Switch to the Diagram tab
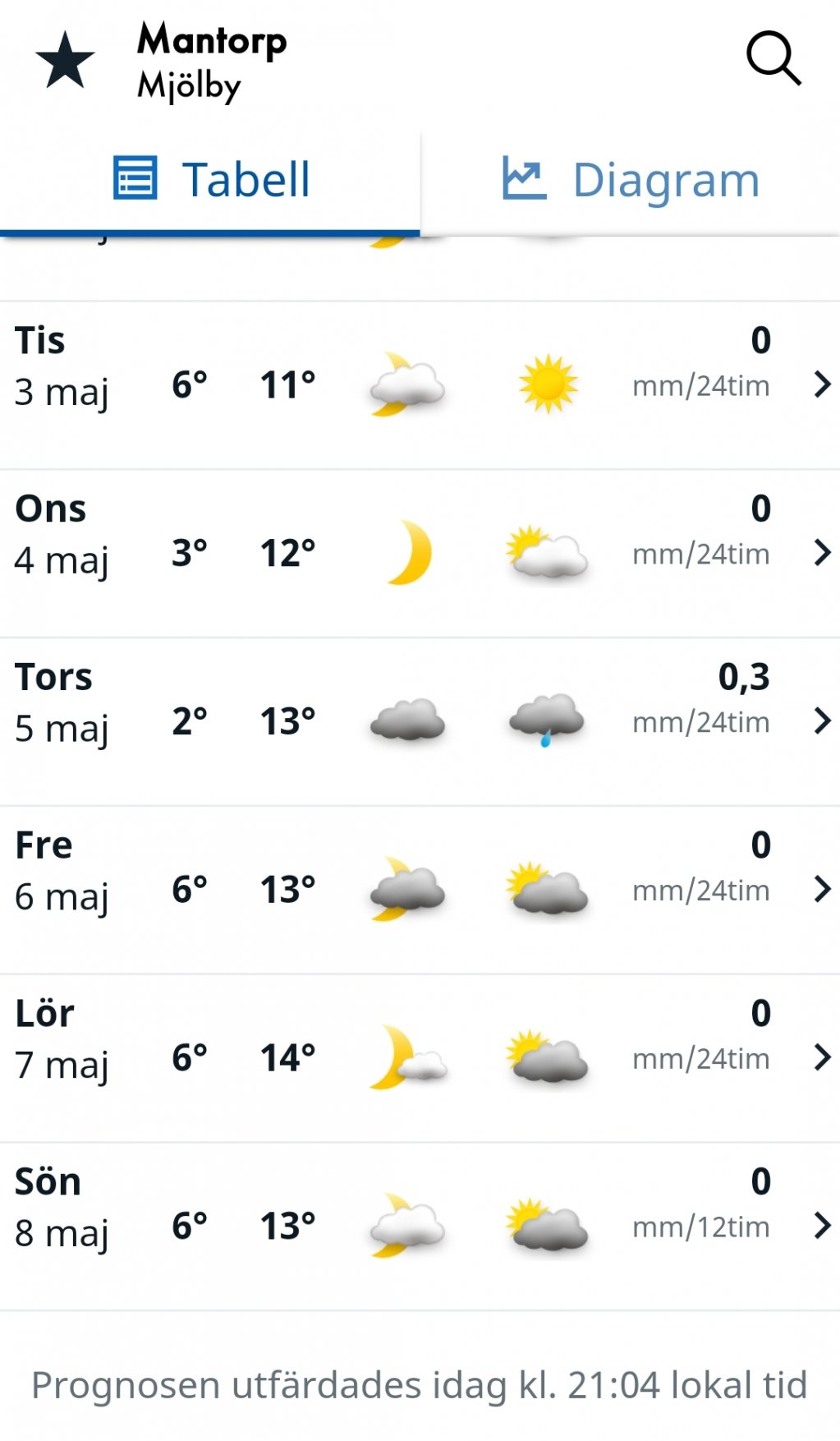Image resolution: width=840 pixels, height=1441 pixels. click(x=631, y=179)
